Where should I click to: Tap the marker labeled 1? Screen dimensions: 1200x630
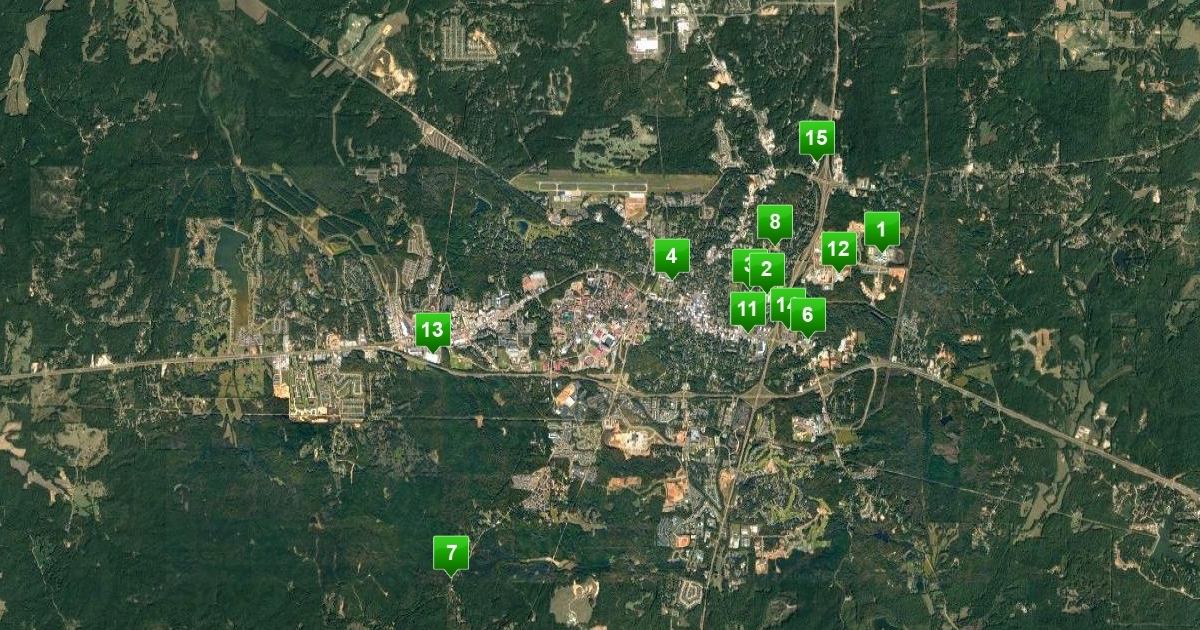click(x=881, y=229)
